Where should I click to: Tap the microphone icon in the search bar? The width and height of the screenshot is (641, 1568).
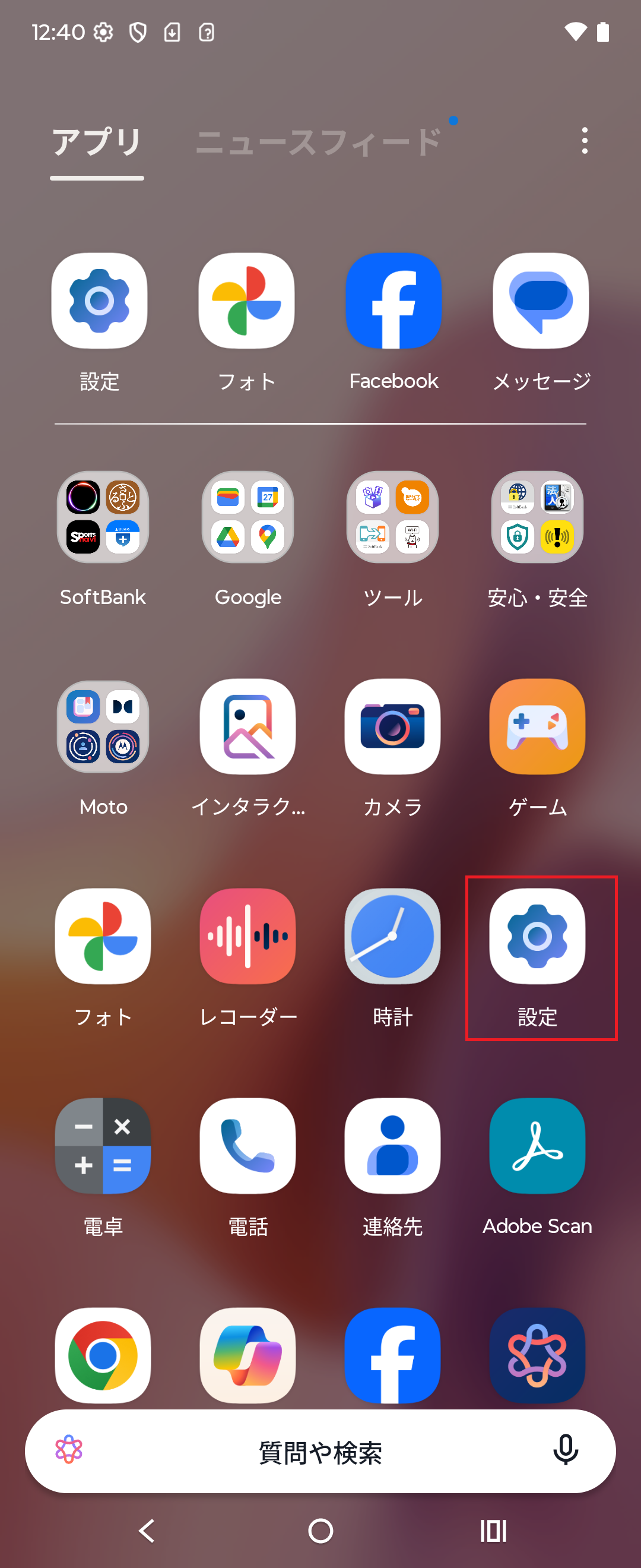(566, 1452)
